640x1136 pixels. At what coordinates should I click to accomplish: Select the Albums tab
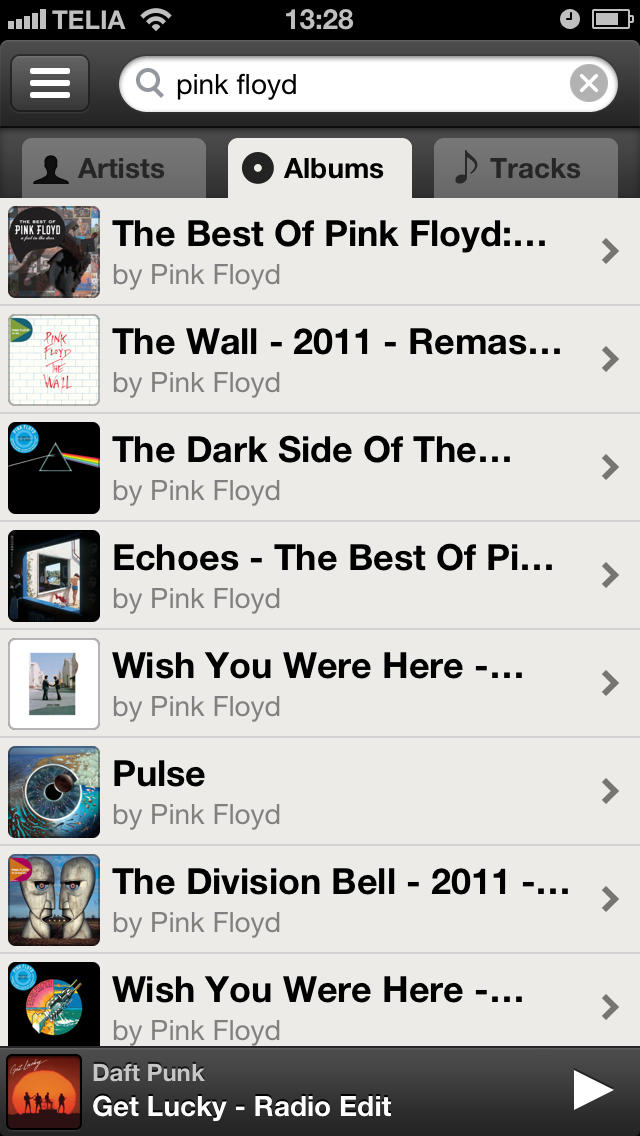[x=319, y=169]
